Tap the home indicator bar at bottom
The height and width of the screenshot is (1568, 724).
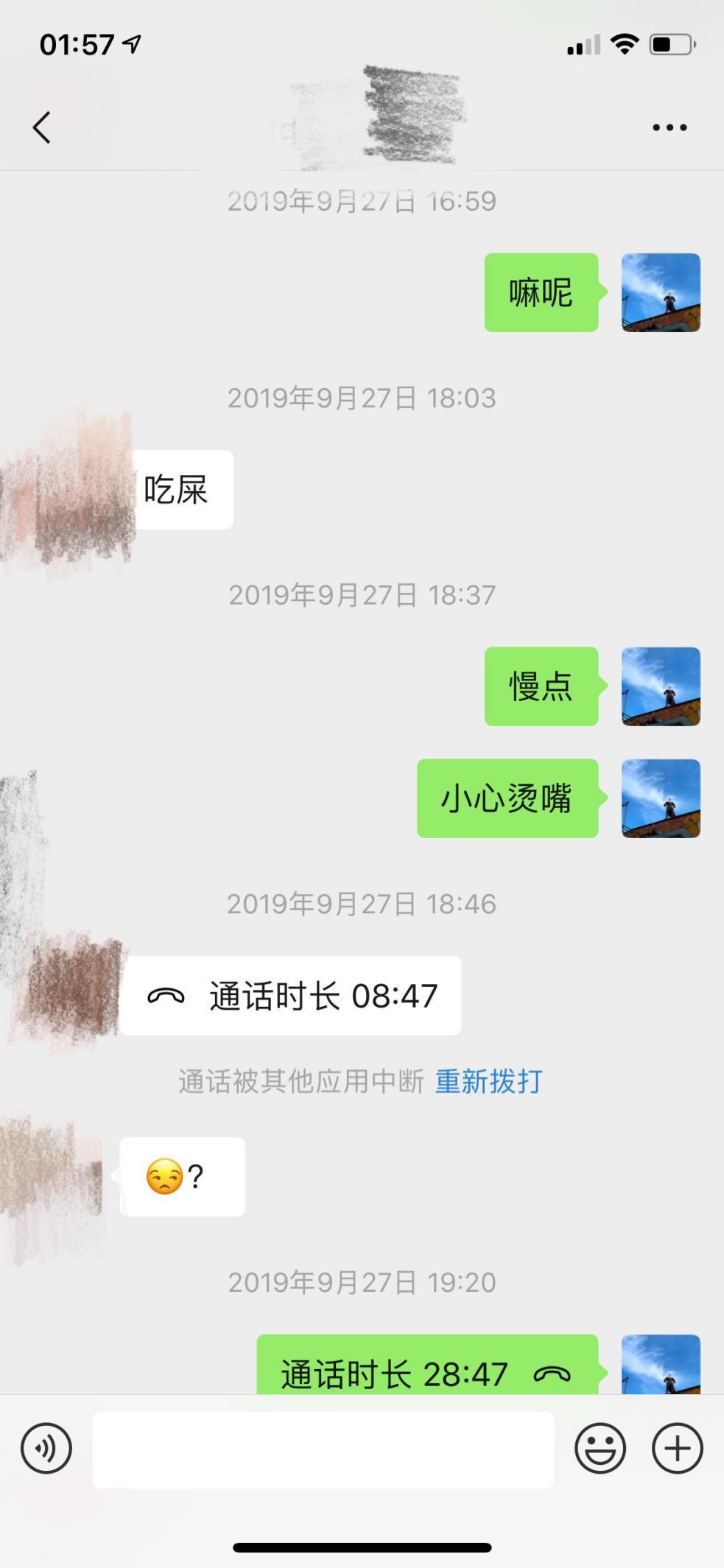pos(362,1544)
